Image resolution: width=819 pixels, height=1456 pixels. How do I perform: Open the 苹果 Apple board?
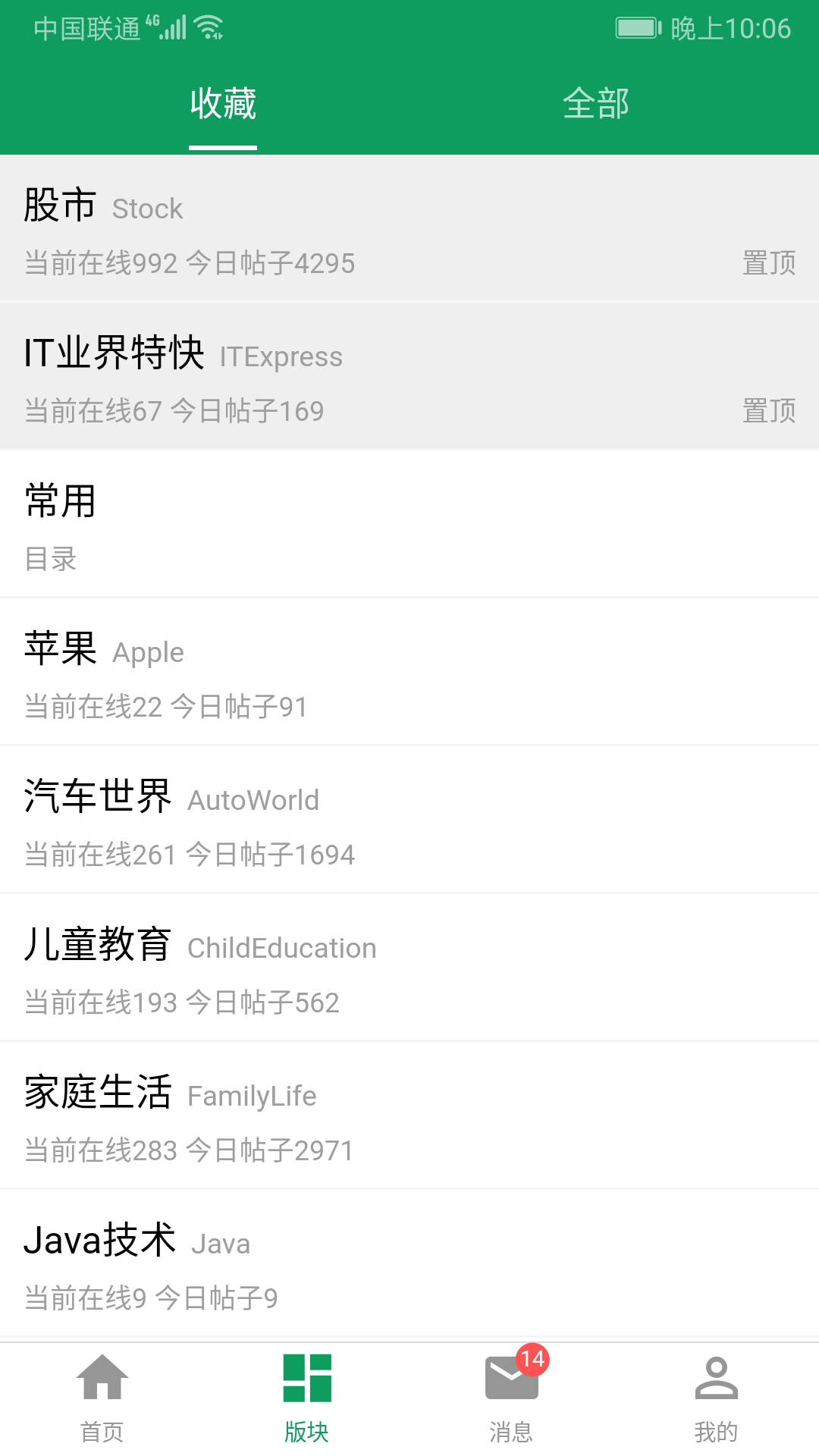pyautogui.click(x=303, y=671)
